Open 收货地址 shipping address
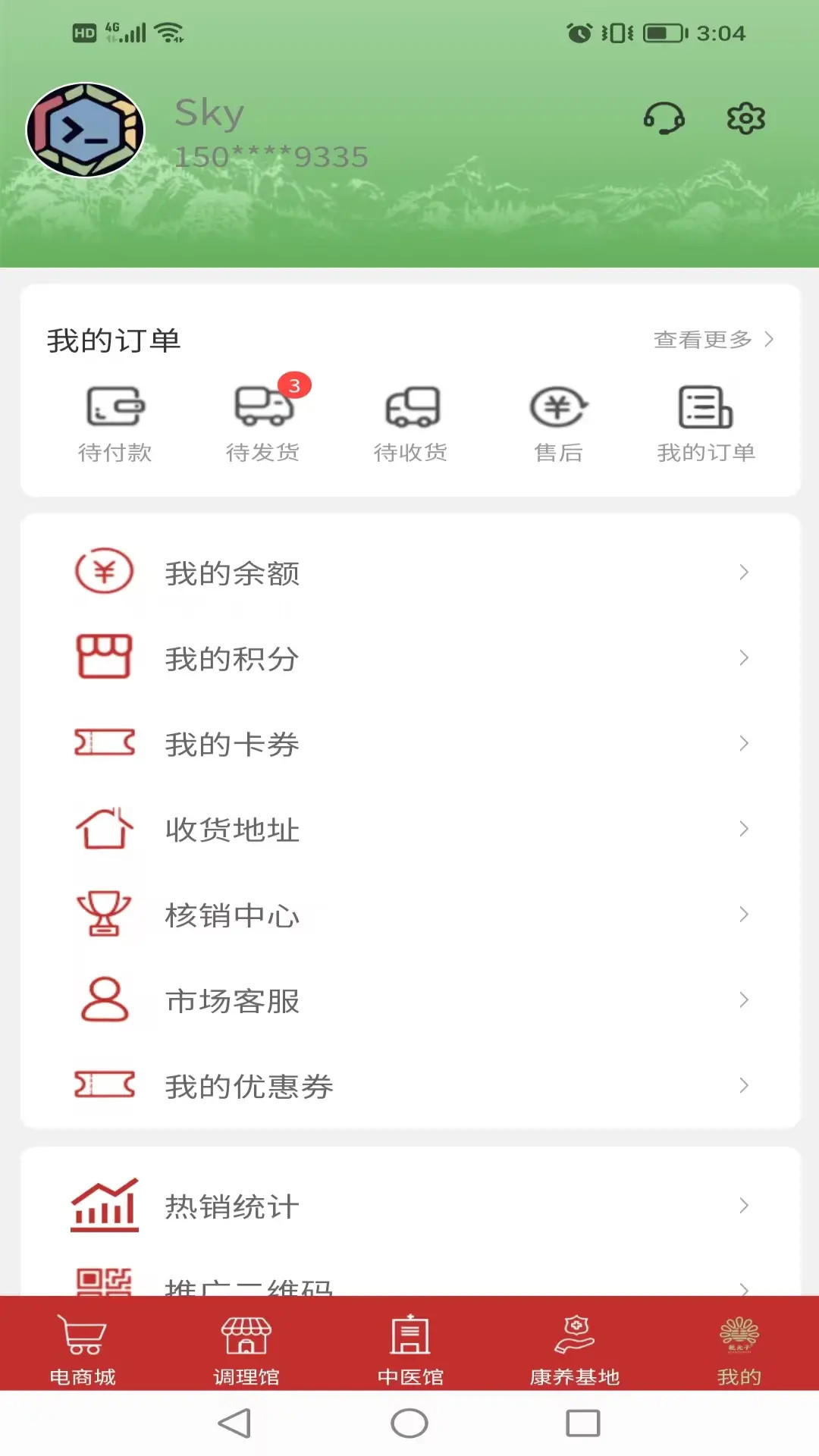Viewport: 819px width, 1456px height. click(409, 829)
